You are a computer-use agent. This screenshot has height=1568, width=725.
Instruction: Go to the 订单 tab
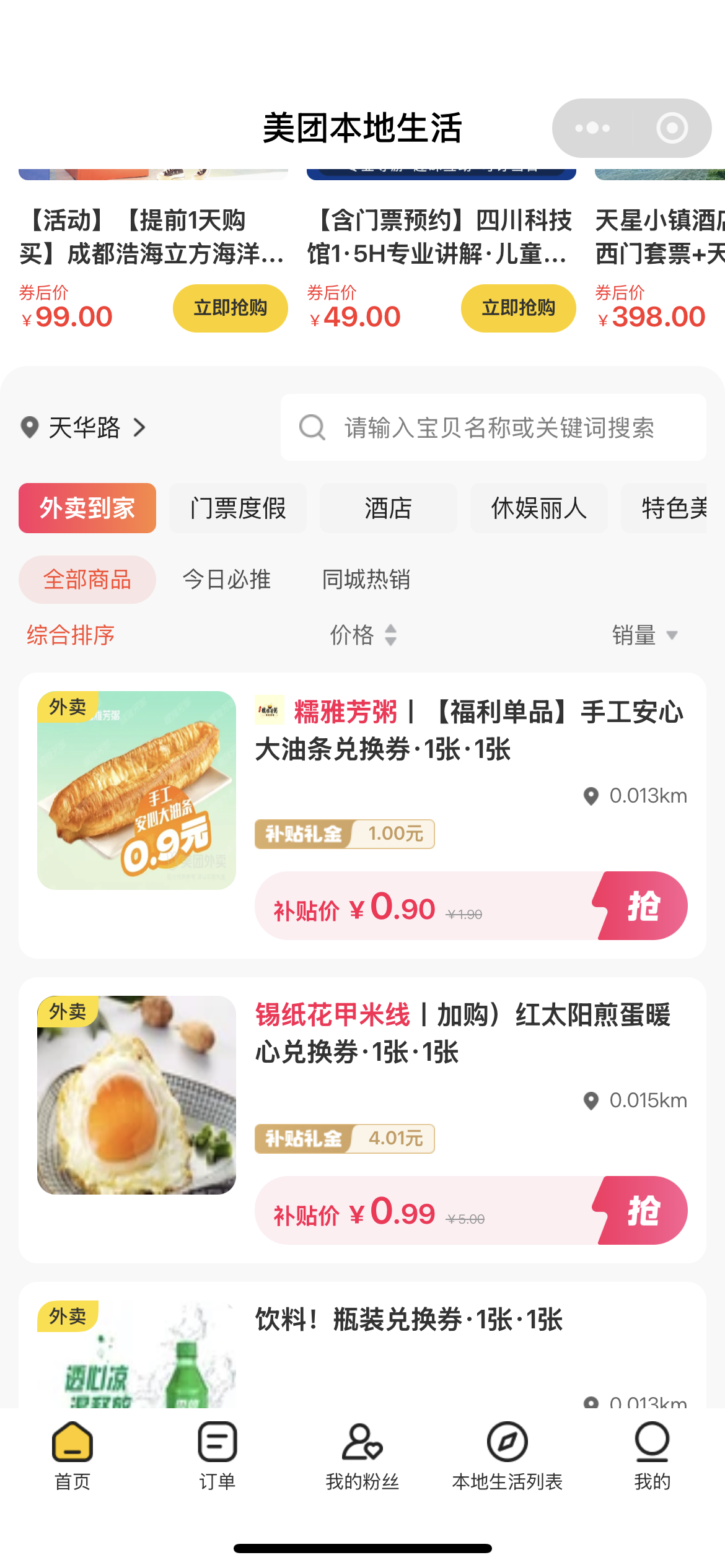217,1455
